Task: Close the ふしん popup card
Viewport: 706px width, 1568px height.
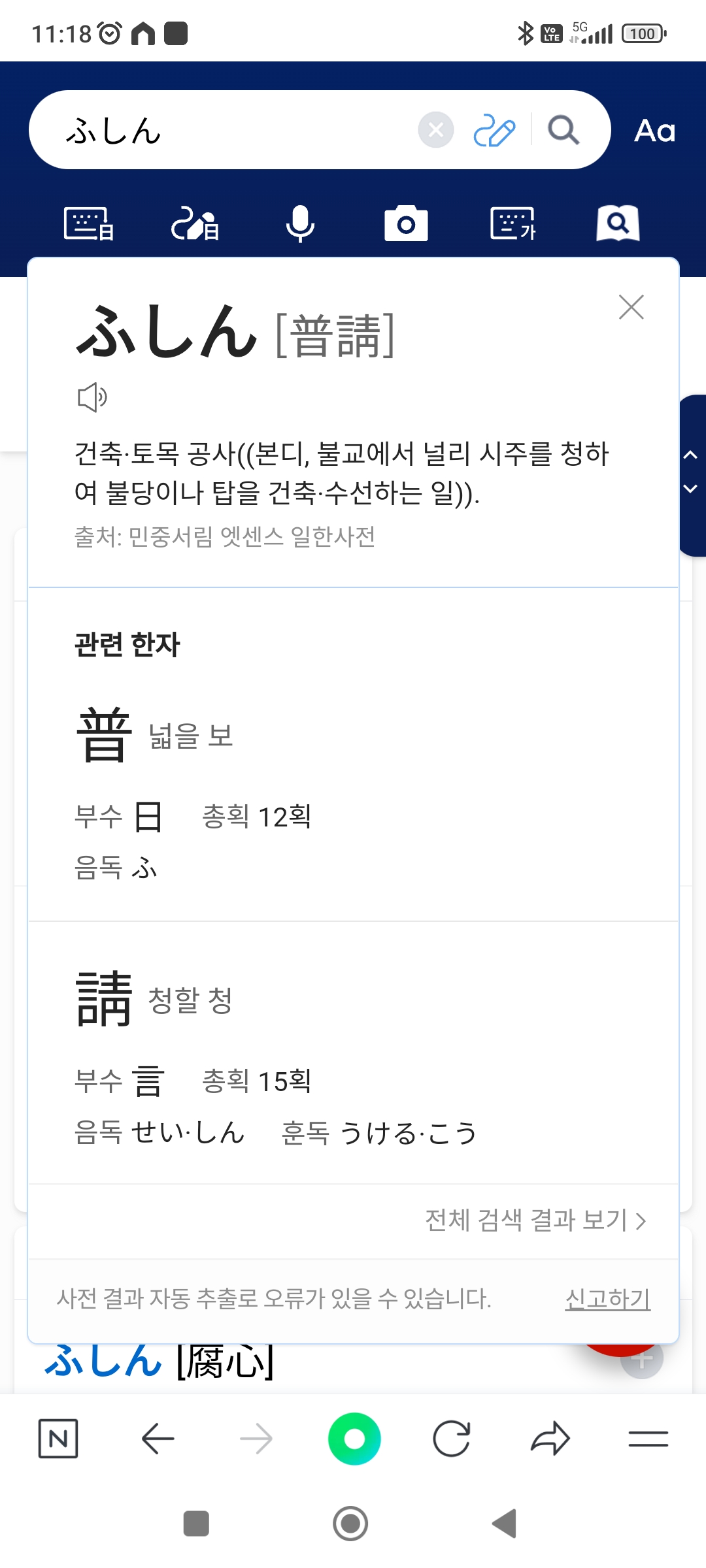Action: (x=631, y=307)
